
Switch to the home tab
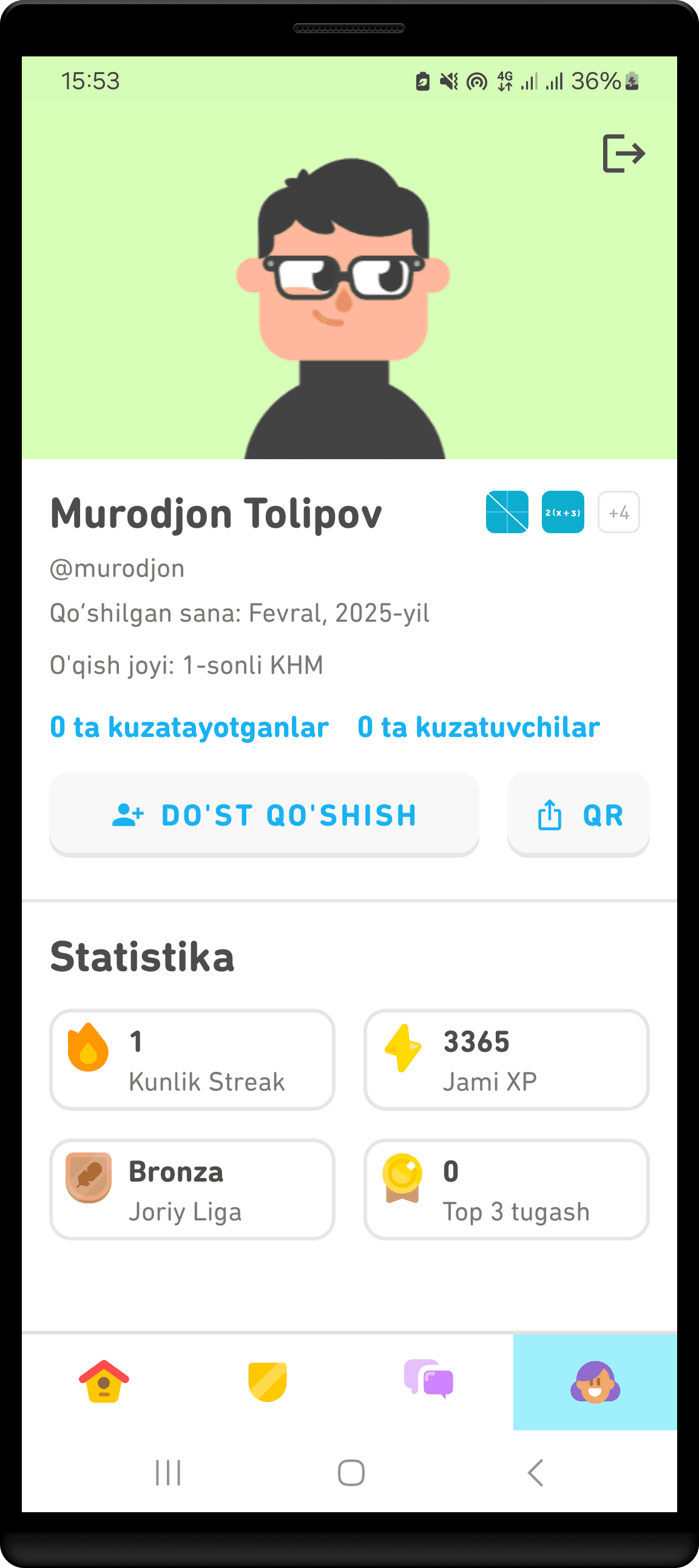point(104,1381)
